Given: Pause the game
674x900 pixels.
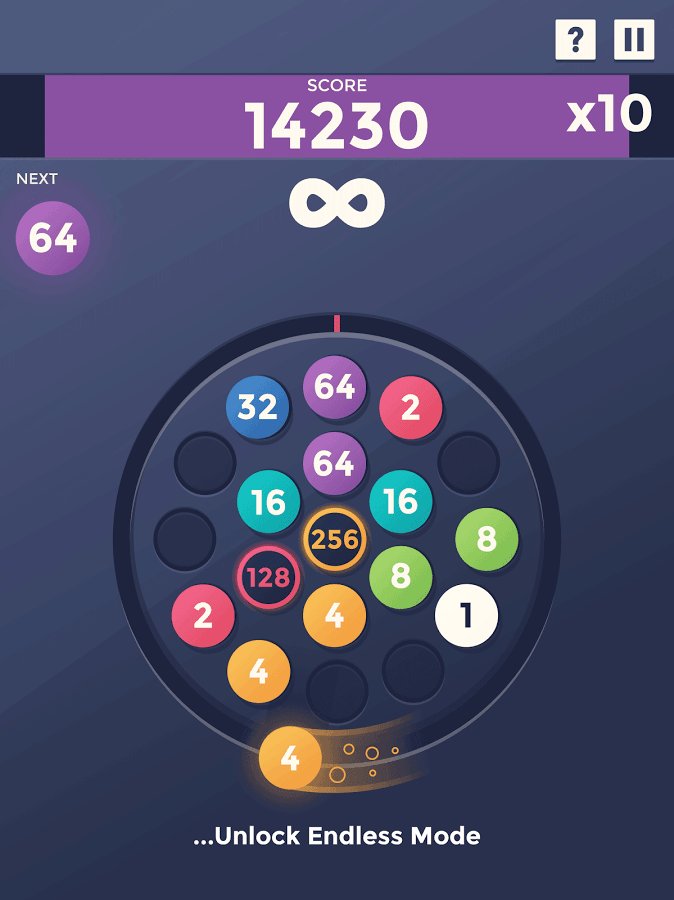Looking at the screenshot, I should point(633,40).
